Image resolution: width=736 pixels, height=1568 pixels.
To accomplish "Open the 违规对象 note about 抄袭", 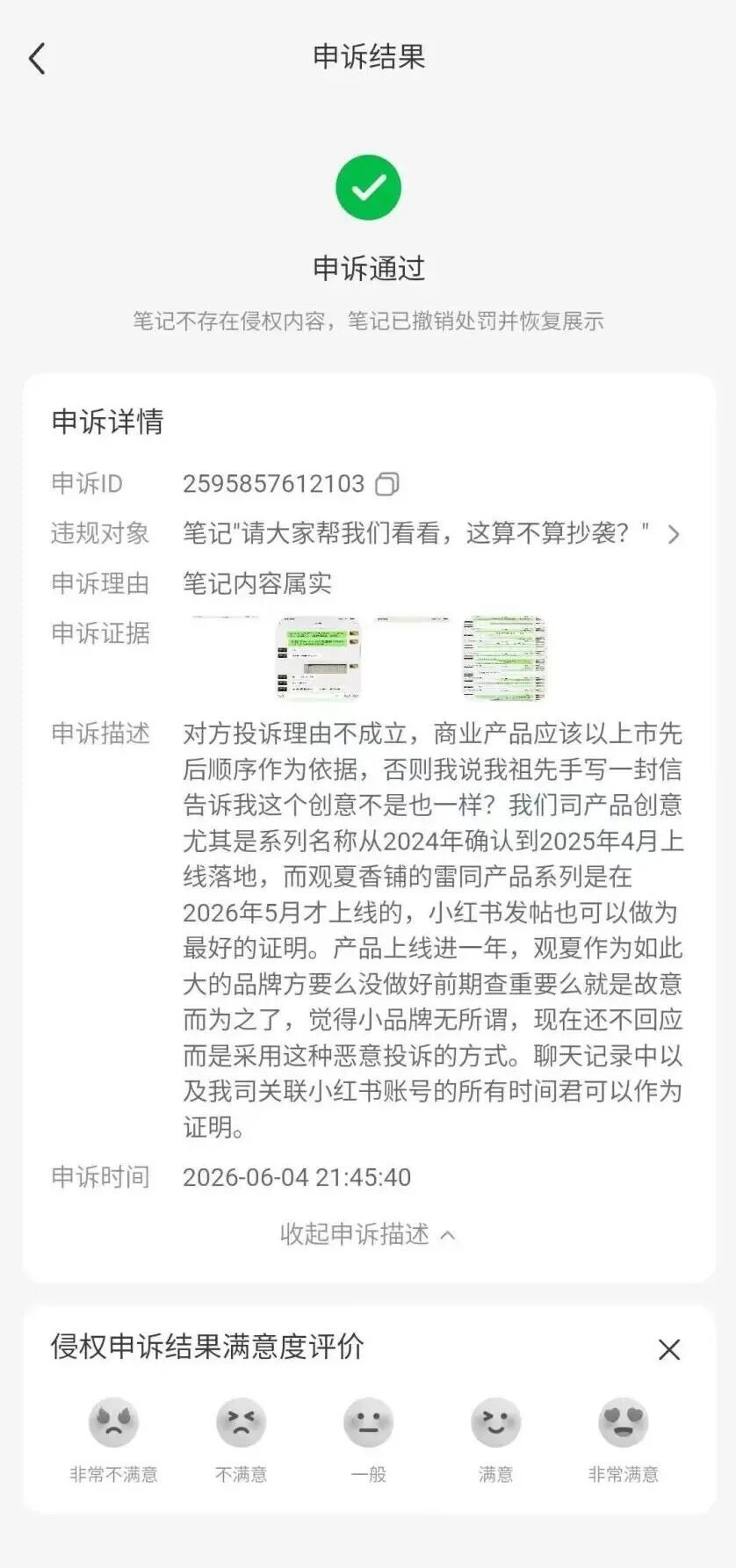I will (x=432, y=533).
